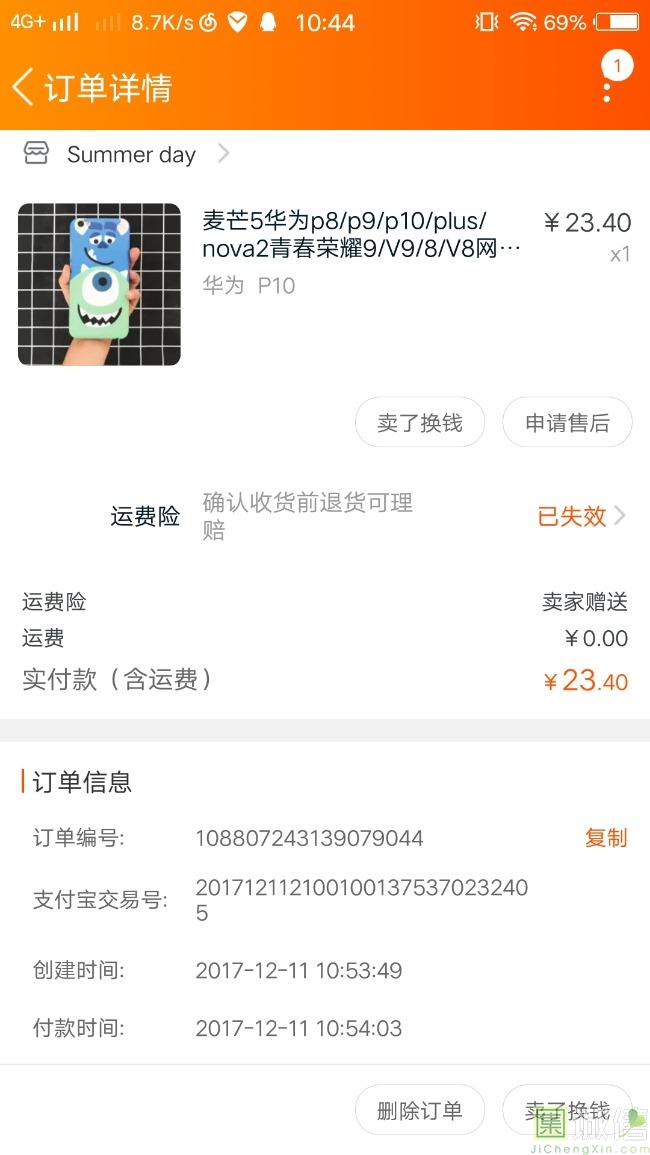Open the Summer day shop page
Image resolution: width=650 pixels, height=1155 pixels.
(x=130, y=155)
